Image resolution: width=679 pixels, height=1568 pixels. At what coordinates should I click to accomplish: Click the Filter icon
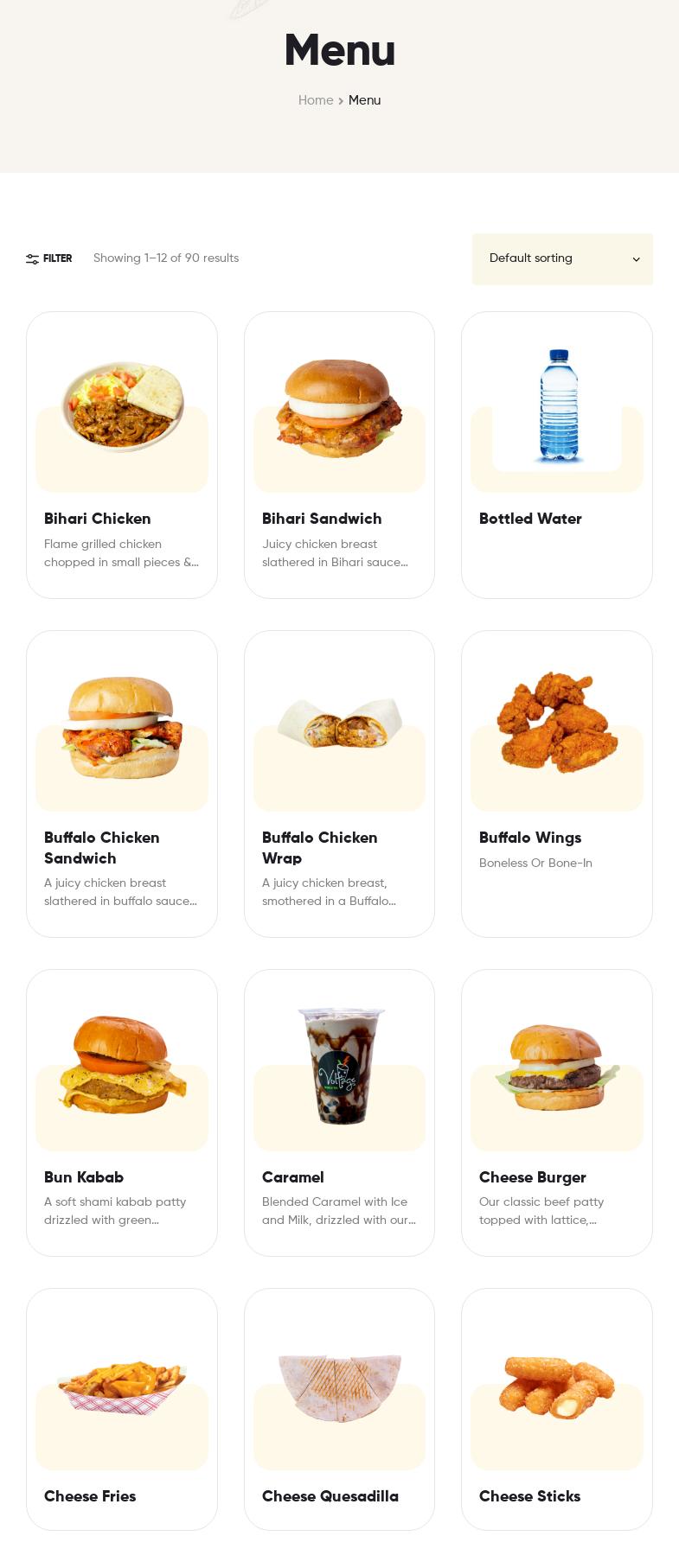32,258
